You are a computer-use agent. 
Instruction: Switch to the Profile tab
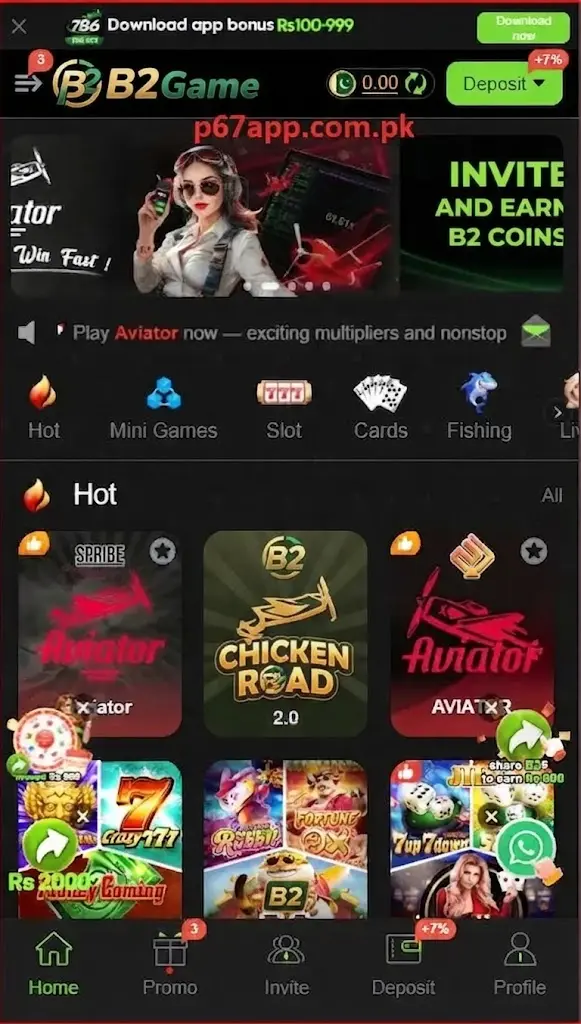pyautogui.click(x=520, y=964)
